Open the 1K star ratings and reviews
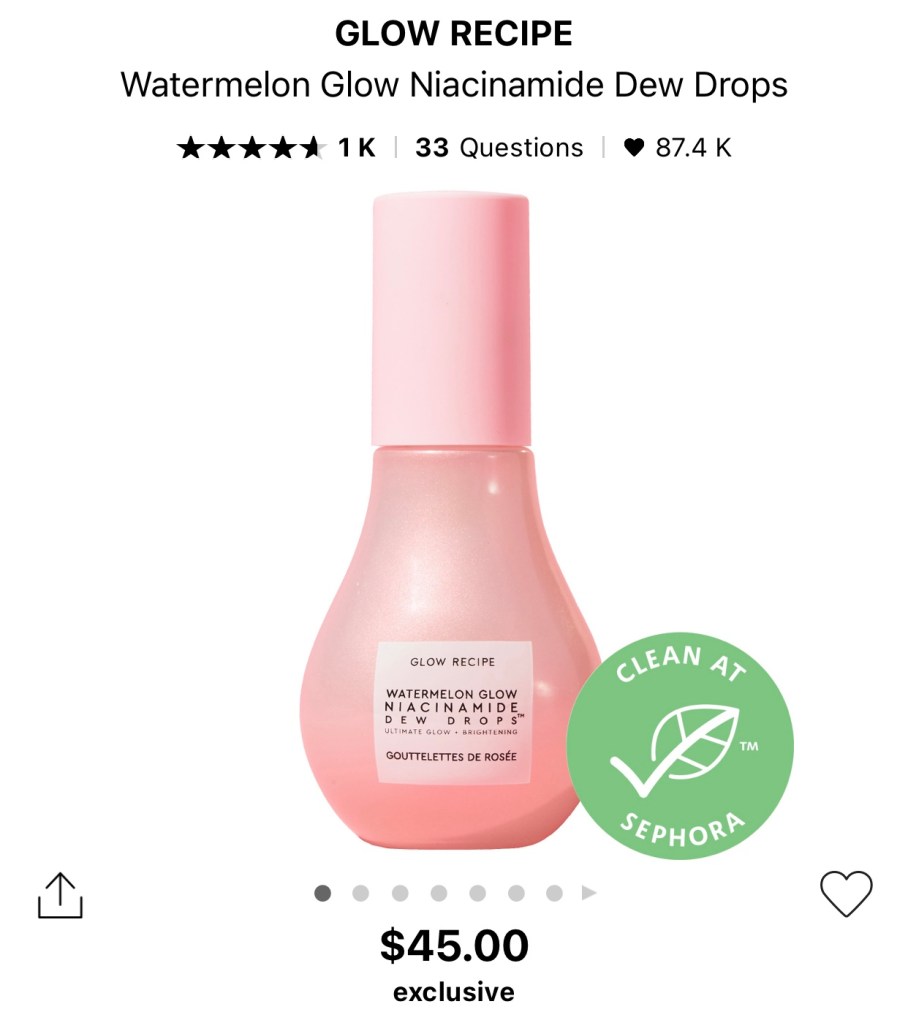 [x=275, y=148]
